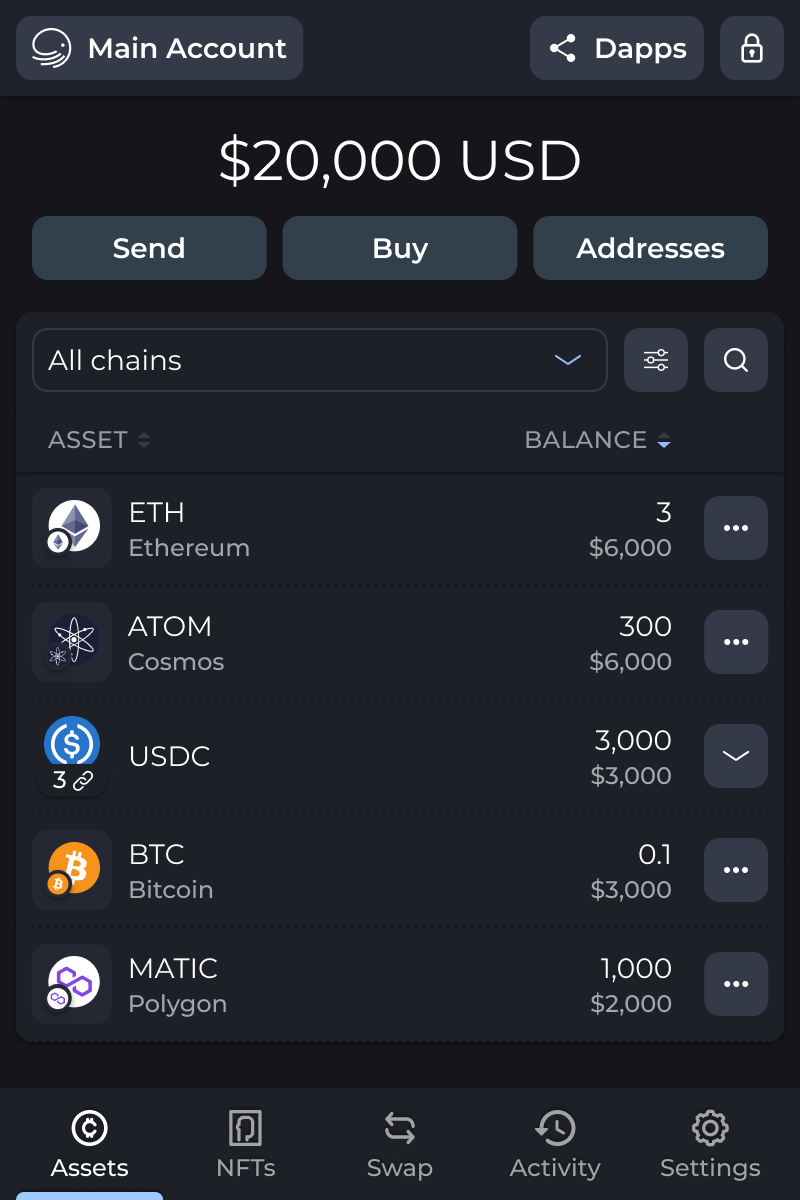Open options menu for ETH
800x1200 pixels.
point(736,528)
